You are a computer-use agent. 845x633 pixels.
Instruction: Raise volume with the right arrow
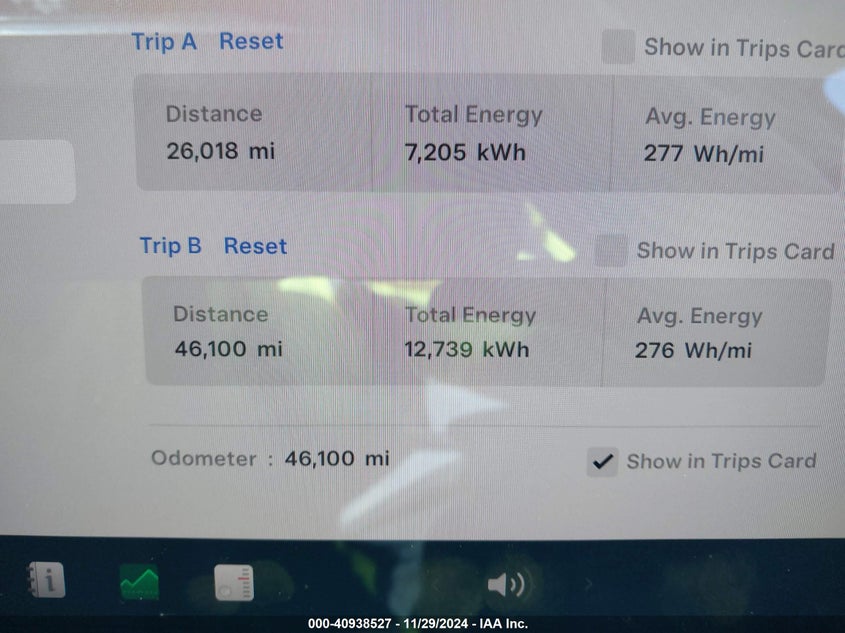(588, 584)
